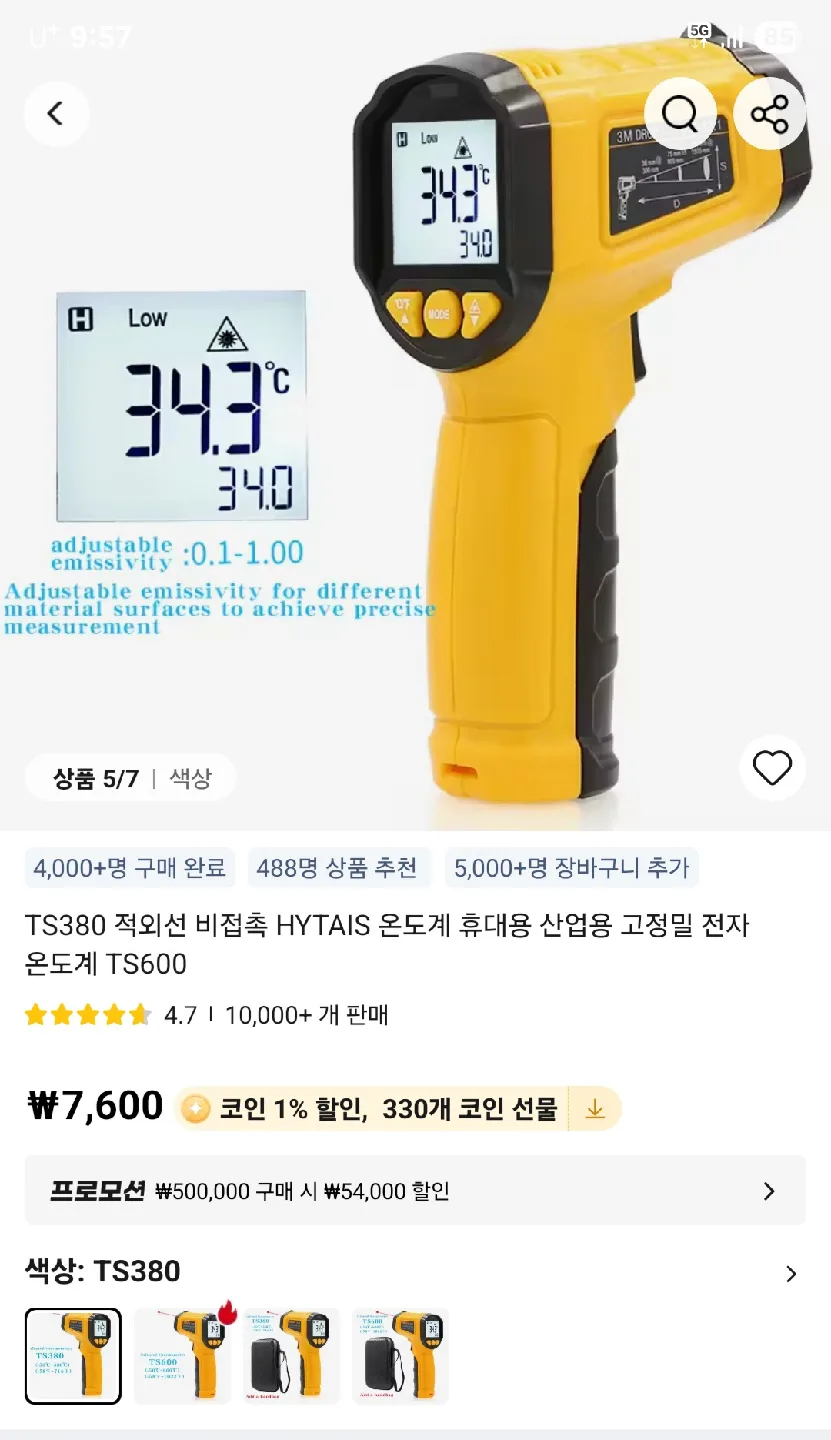
Task: Select the selected TS380 color thumbnail
Action: click(x=73, y=1356)
